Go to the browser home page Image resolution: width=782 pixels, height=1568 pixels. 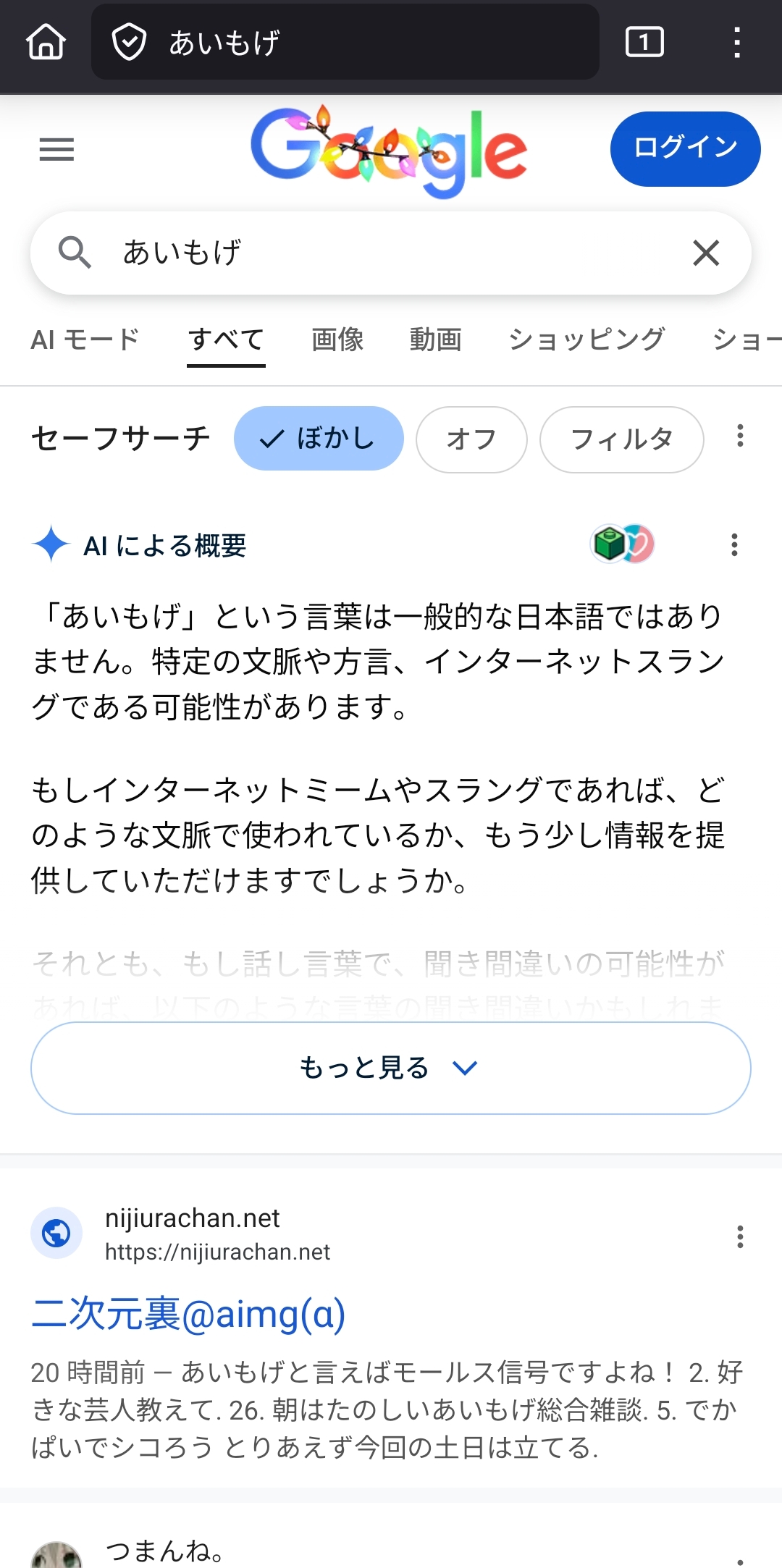46,42
